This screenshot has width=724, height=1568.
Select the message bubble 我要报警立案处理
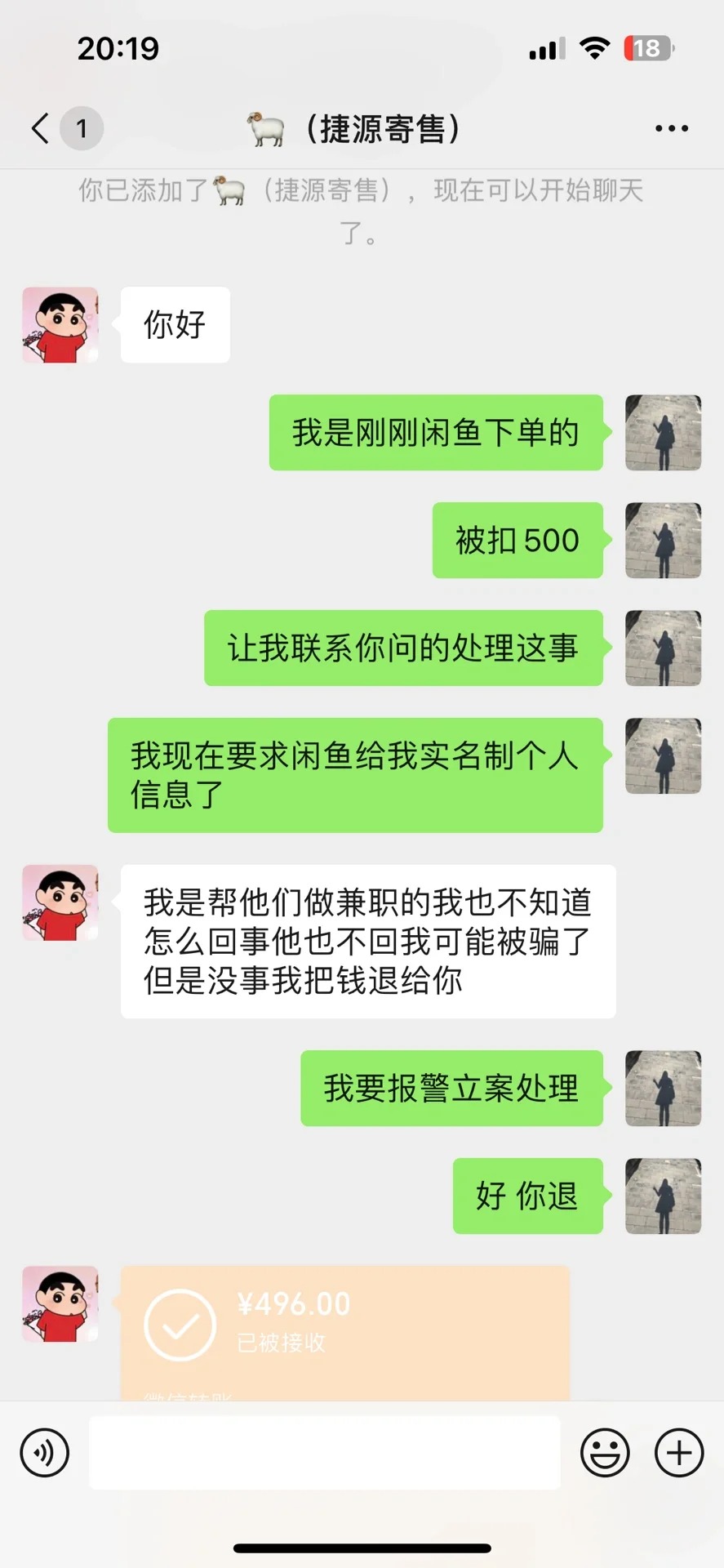[451, 1088]
